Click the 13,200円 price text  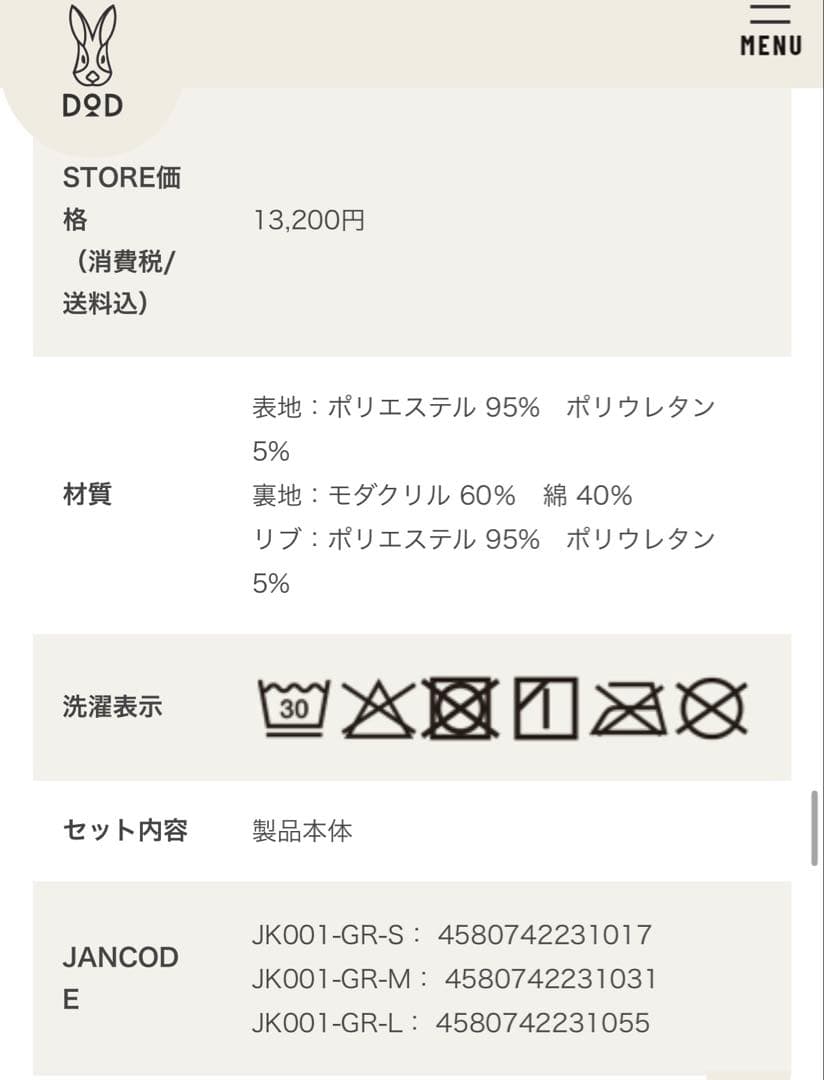(310, 221)
